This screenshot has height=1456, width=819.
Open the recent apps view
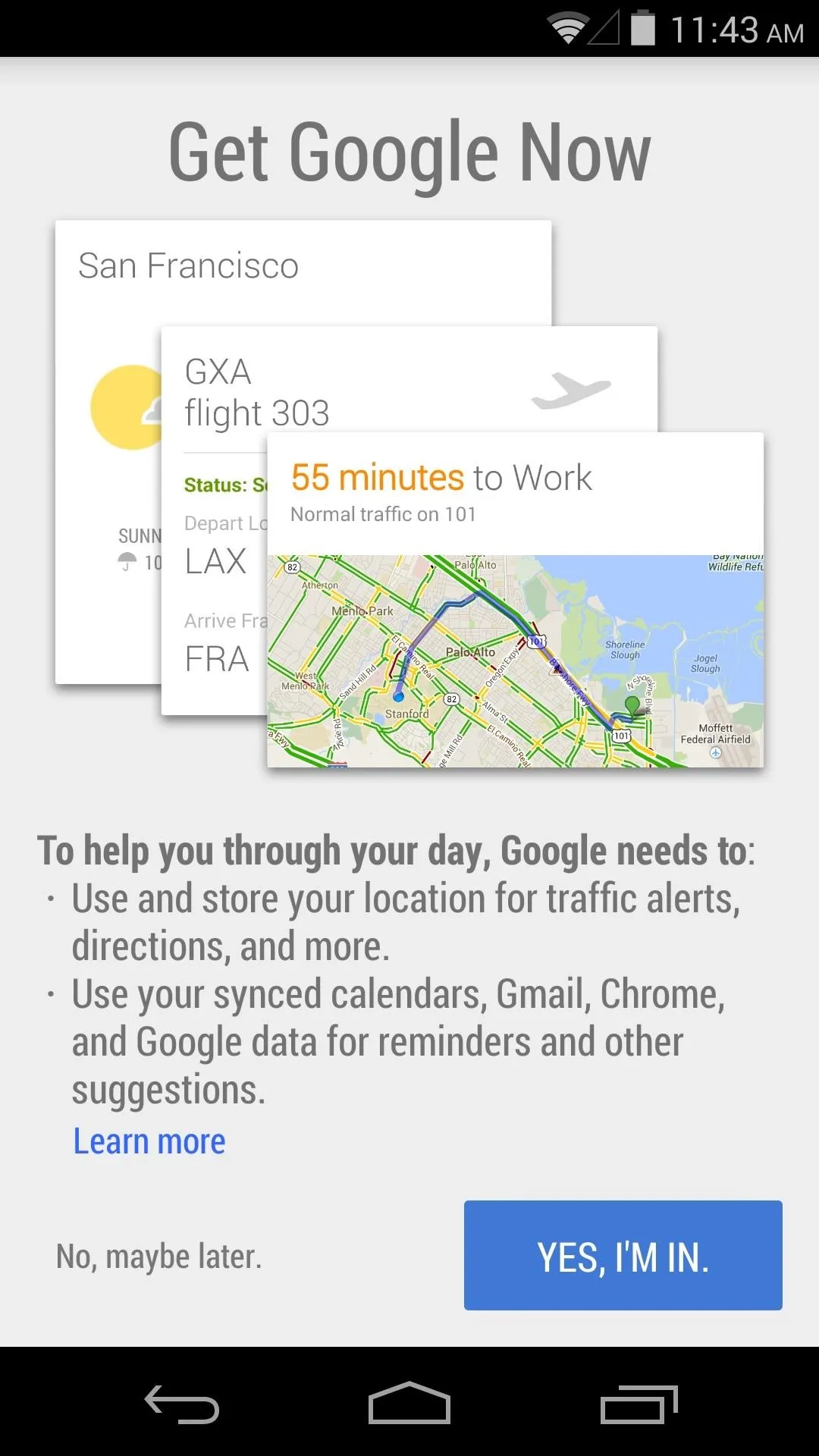point(639,1404)
